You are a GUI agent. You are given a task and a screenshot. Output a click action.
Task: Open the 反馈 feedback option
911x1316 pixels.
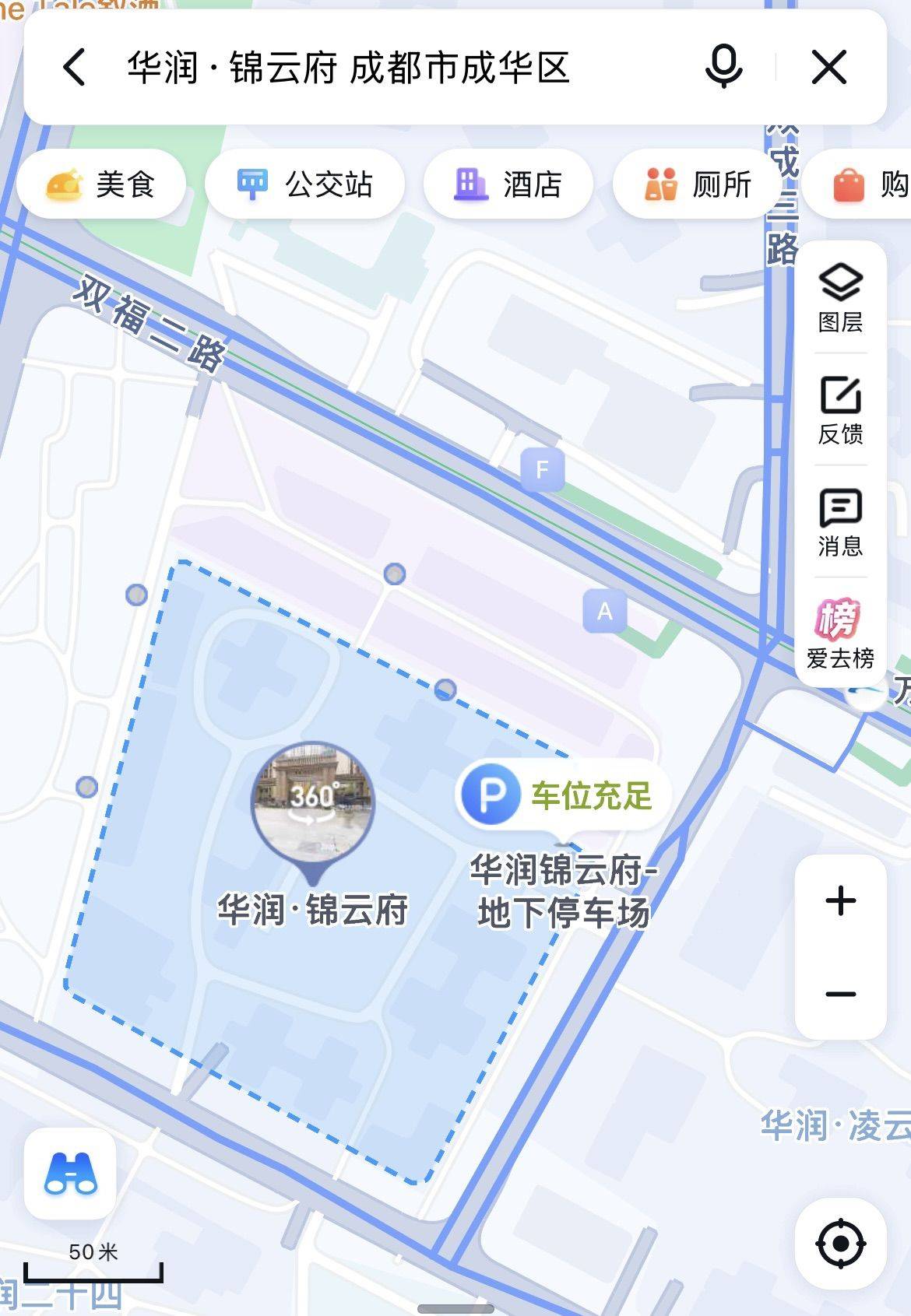(x=840, y=410)
